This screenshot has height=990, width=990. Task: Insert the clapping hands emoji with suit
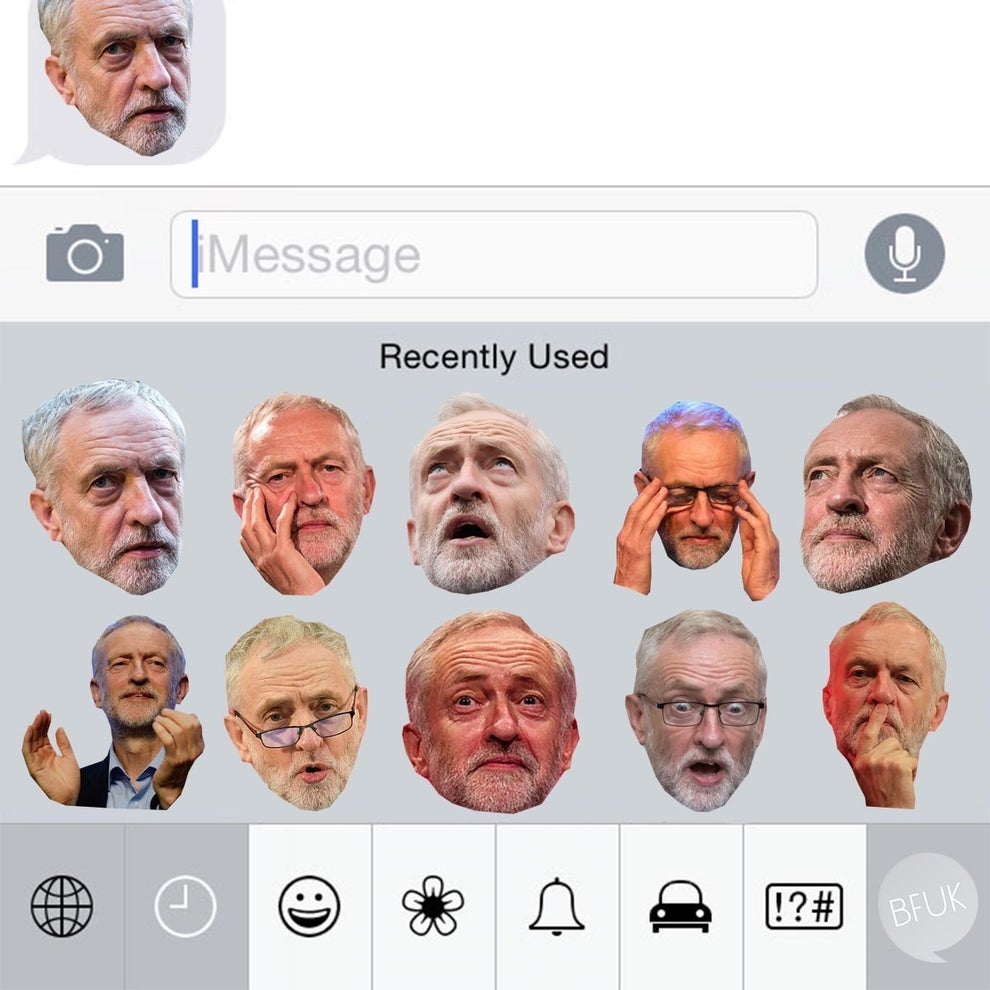click(x=113, y=712)
